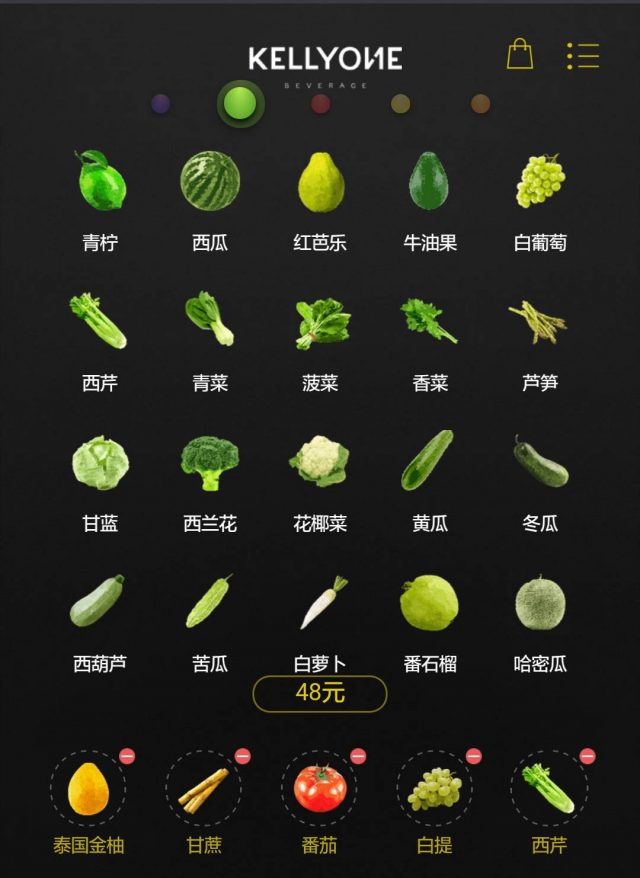
Task: Open the shopping bag
Action: (x=520, y=54)
